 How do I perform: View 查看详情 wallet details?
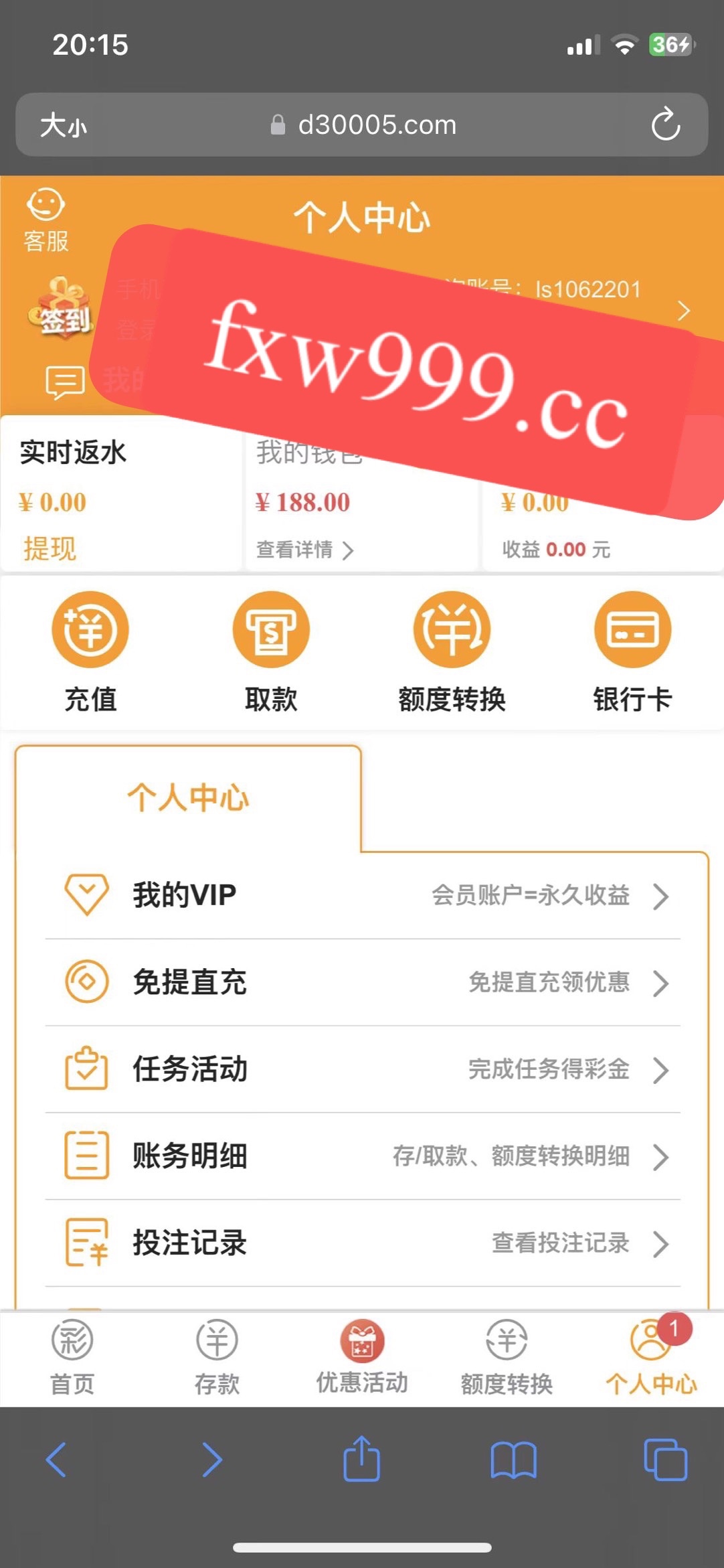pos(304,550)
